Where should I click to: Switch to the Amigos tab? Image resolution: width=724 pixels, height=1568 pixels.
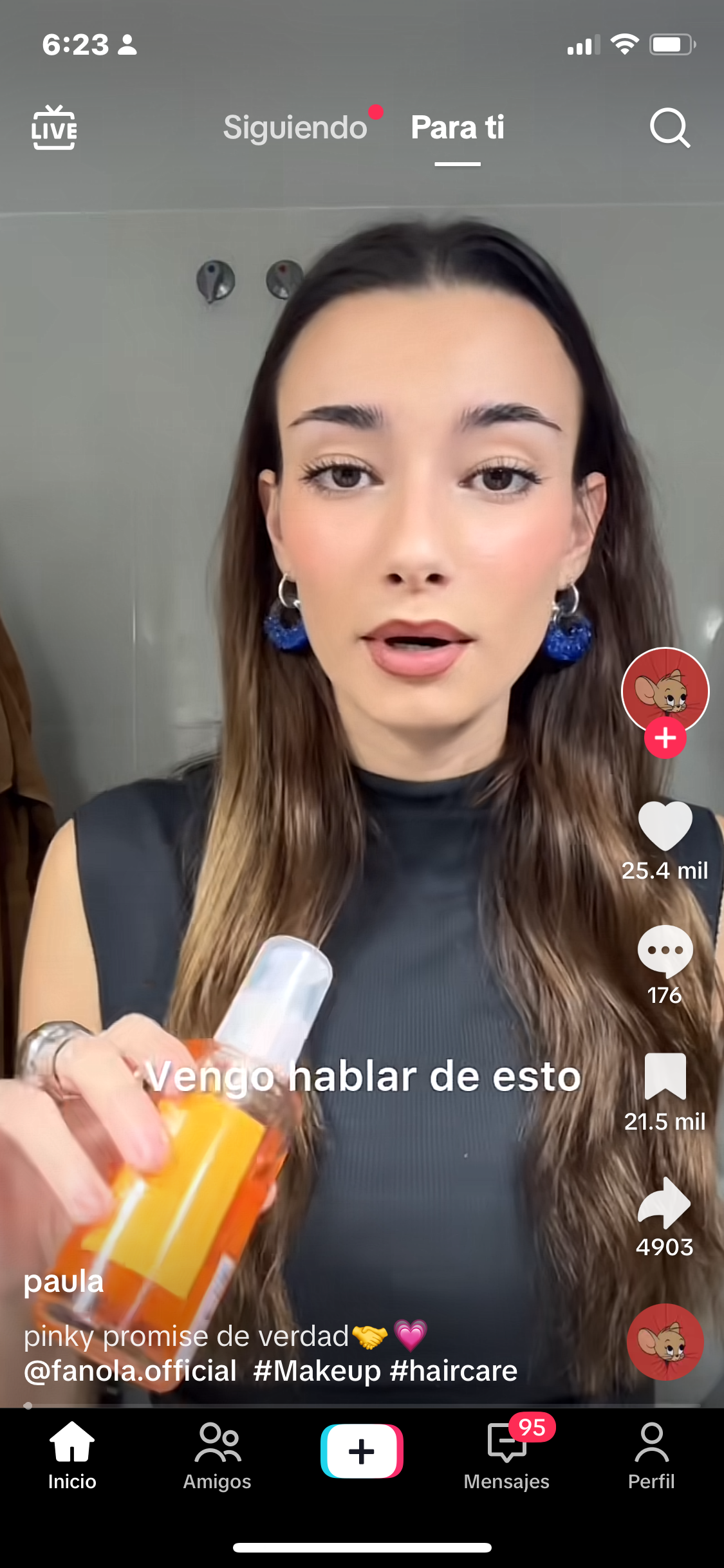click(218, 1455)
